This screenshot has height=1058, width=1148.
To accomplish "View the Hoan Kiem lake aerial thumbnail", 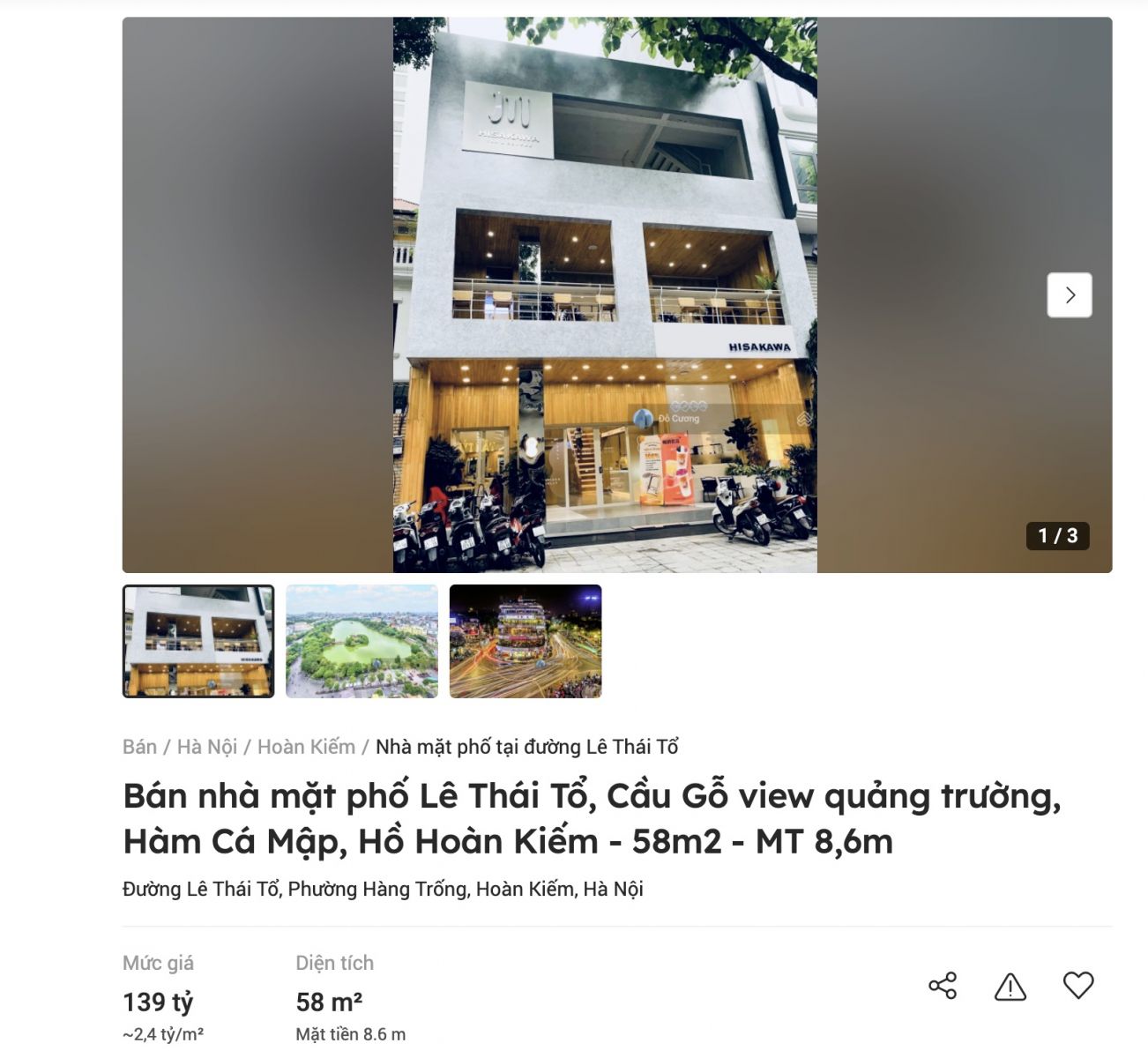I will [362, 641].
